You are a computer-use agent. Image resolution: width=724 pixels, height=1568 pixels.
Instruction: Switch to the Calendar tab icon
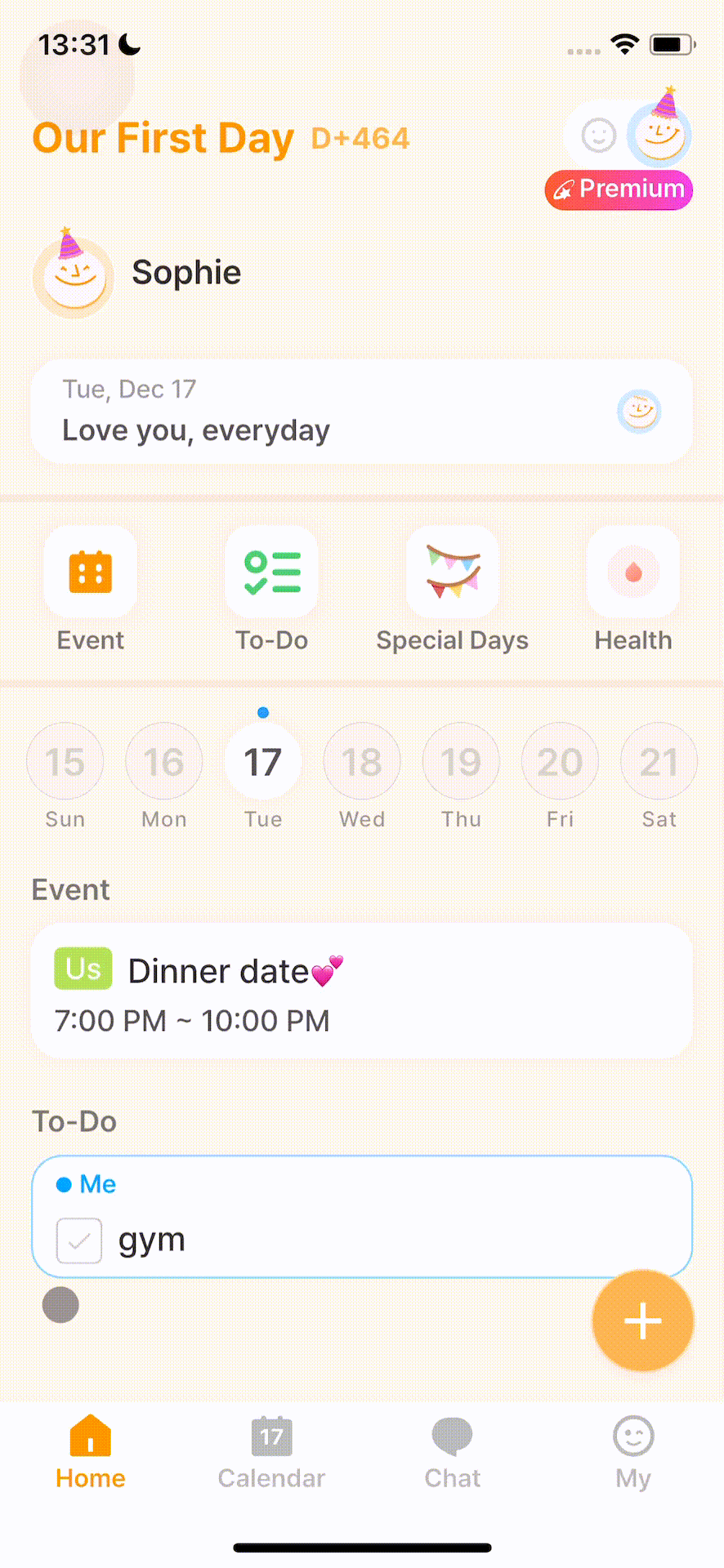point(270,1437)
